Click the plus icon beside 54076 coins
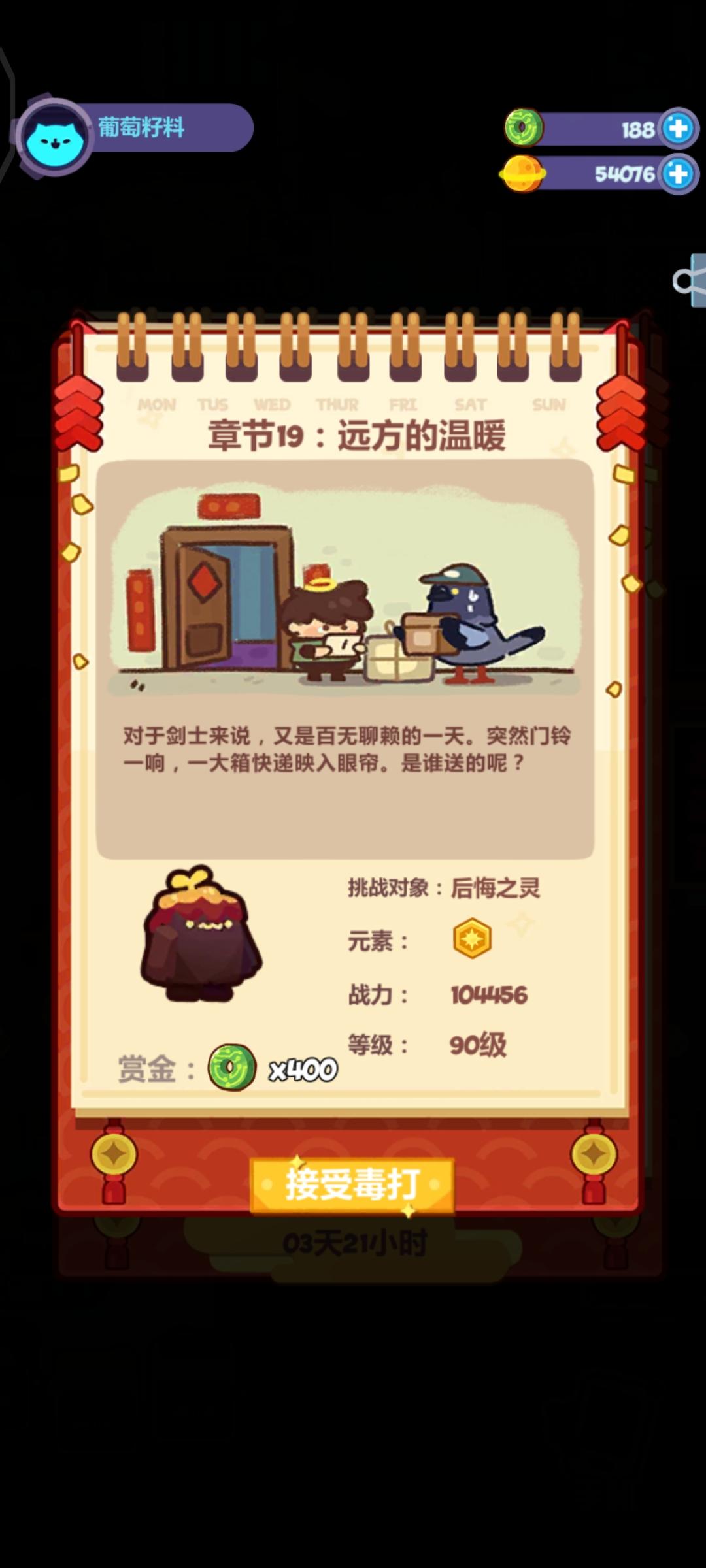Screen dimensions: 706x1568 (677, 172)
